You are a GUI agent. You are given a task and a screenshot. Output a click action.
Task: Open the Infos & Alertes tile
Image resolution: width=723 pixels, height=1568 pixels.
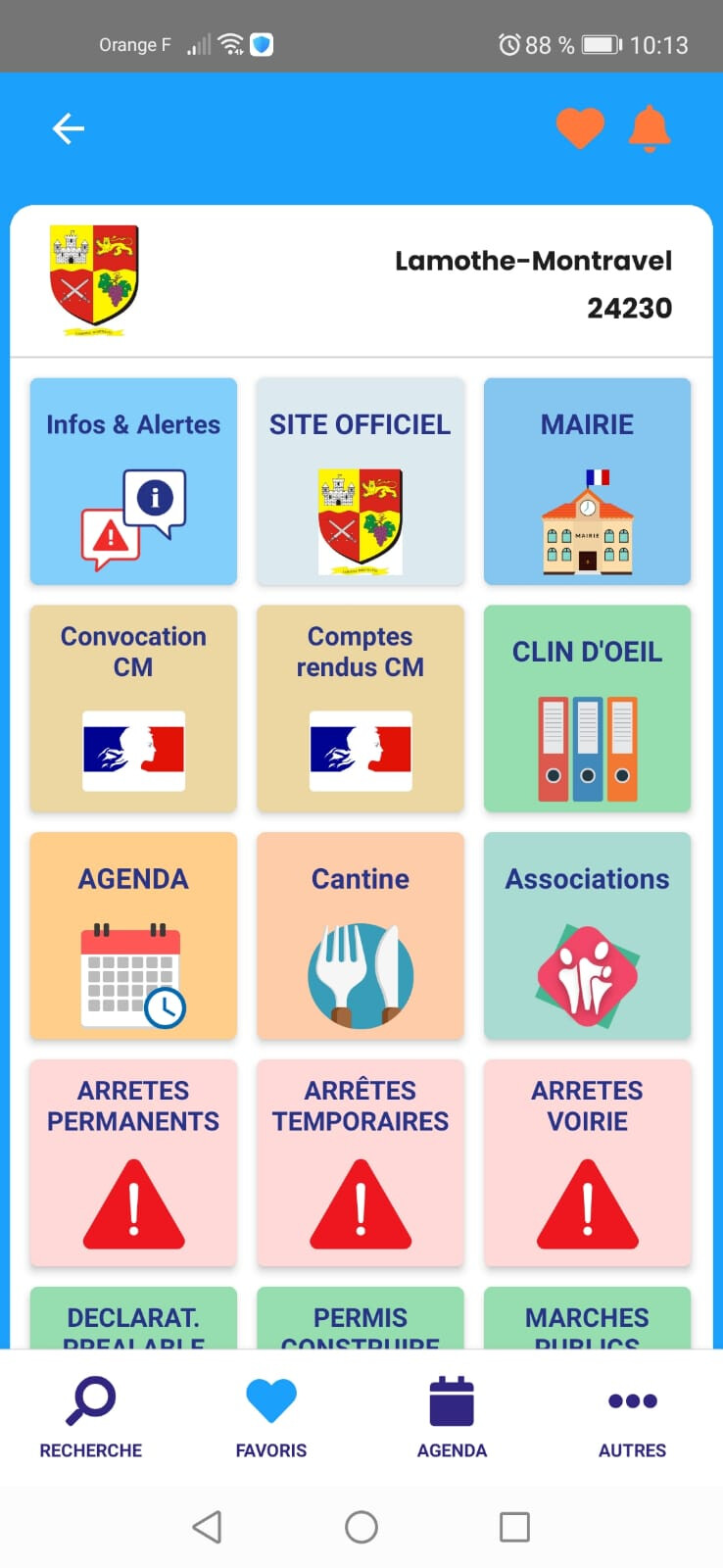133,481
